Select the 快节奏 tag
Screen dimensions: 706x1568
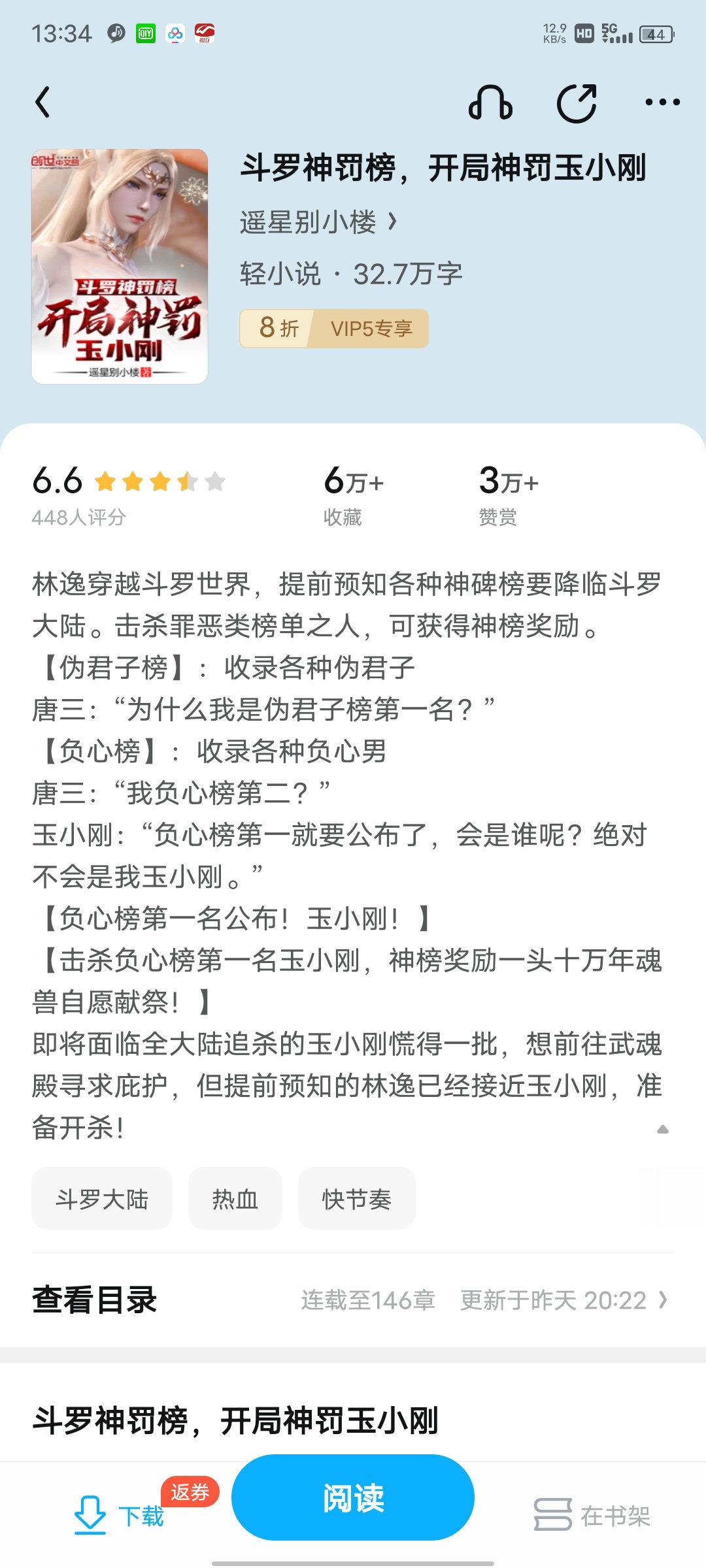[357, 1199]
